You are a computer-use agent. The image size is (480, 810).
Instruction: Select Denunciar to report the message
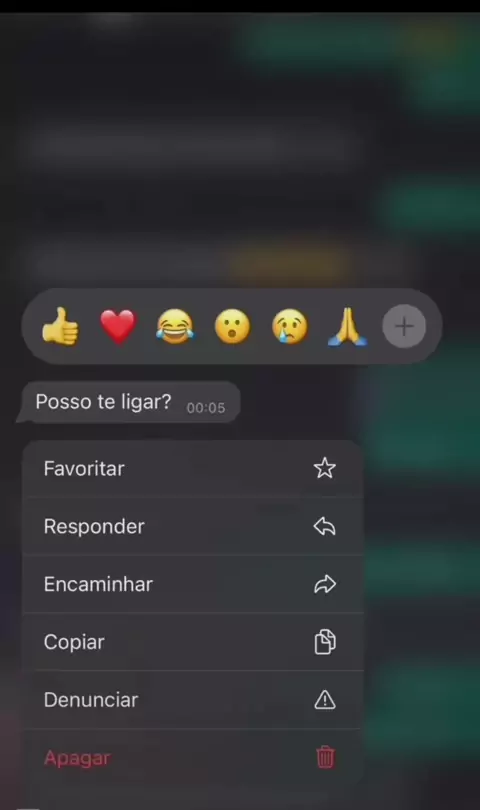193,700
